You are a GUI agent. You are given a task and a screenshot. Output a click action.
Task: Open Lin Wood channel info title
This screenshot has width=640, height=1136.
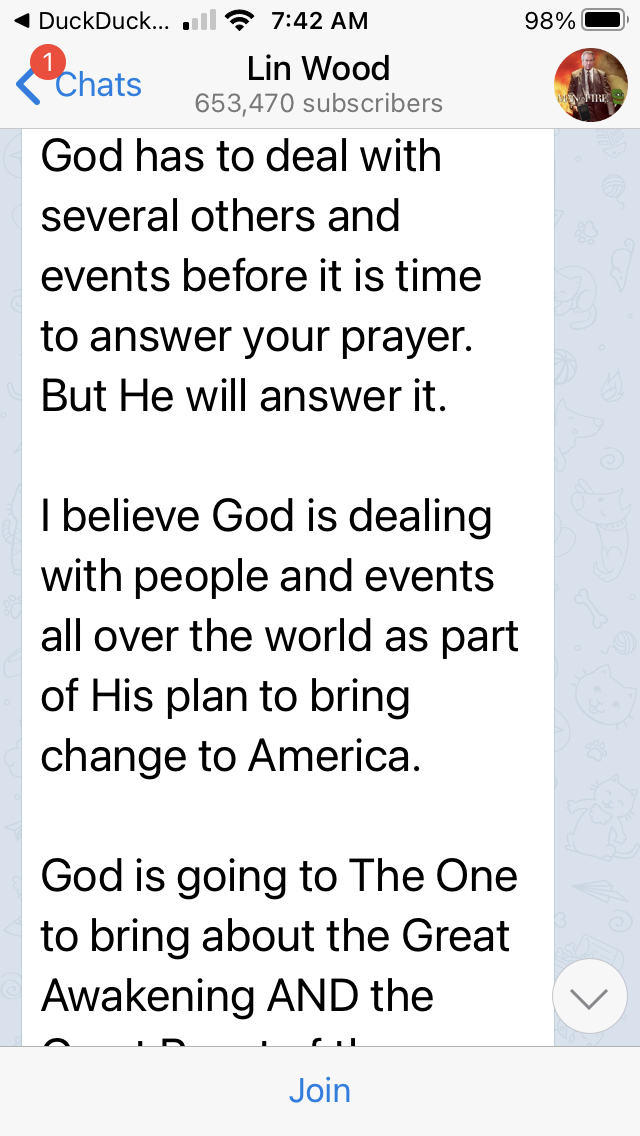pyautogui.click(x=318, y=69)
